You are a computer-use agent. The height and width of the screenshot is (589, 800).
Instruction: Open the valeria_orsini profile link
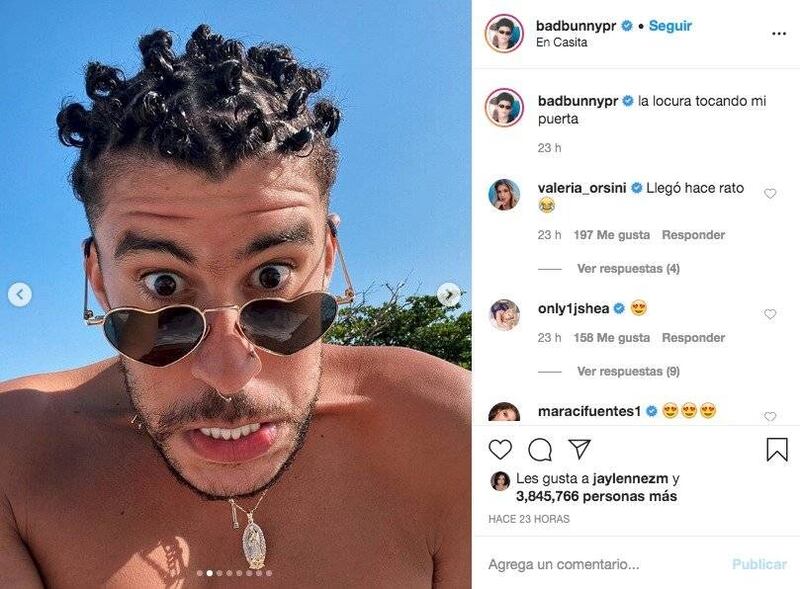(x=578, y=188)
